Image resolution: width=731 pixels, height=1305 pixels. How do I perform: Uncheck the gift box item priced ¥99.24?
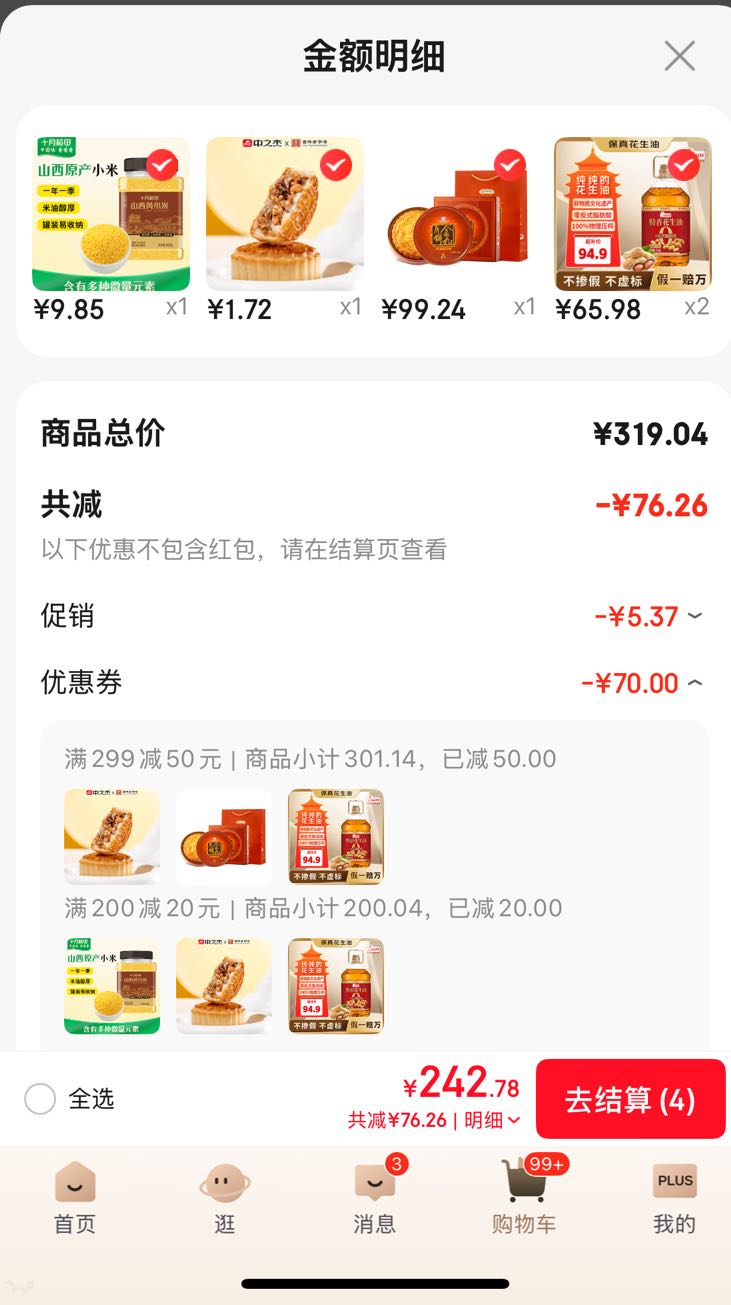pos(510,164)
